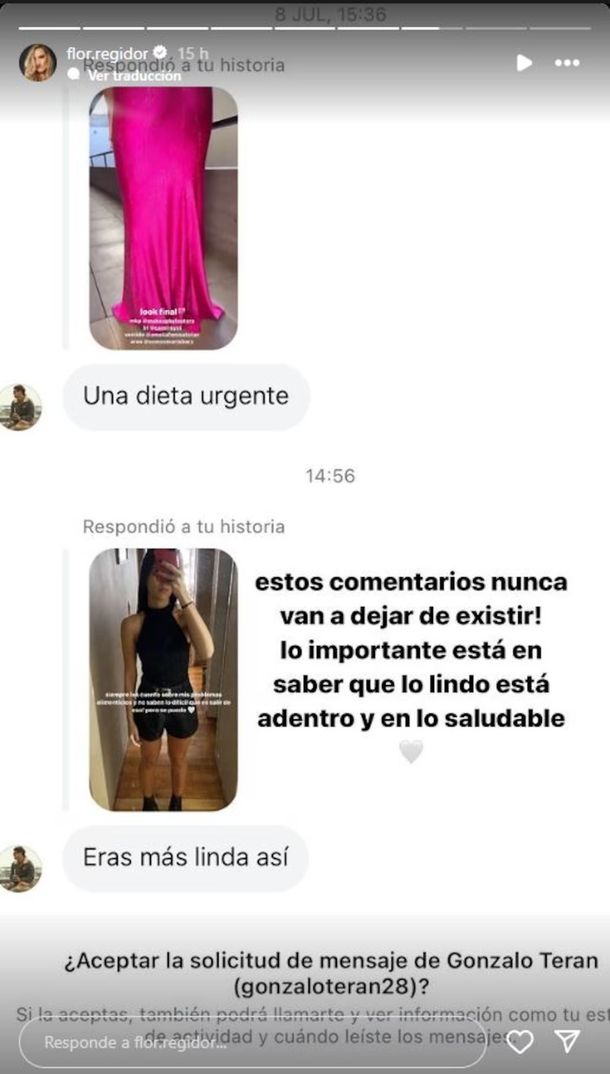Tap Ver traducción to translate the story
The width and height of the screenshot is (610, 1074).
coord(134,75)
